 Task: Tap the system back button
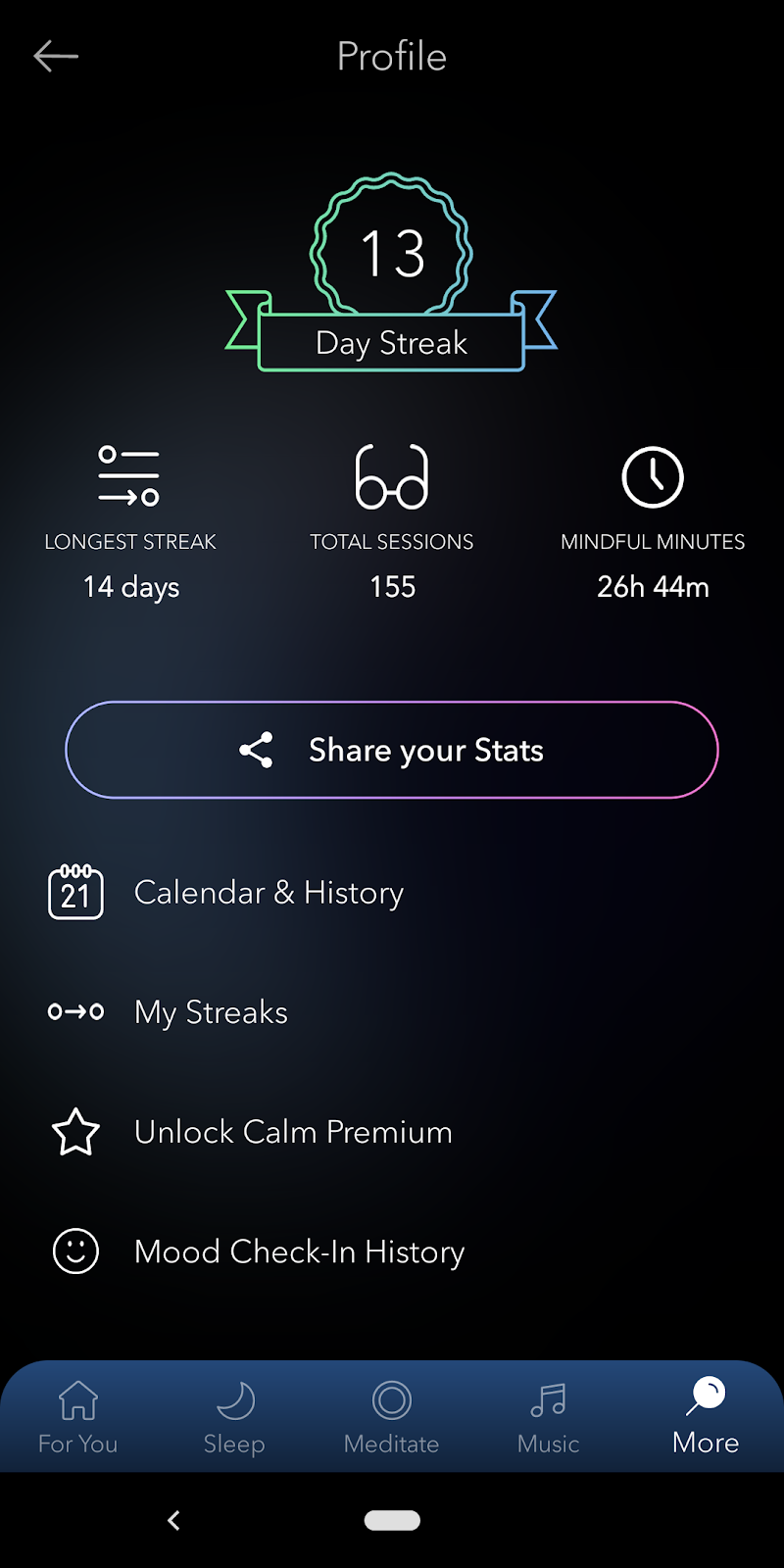(x=174, y=1520)
